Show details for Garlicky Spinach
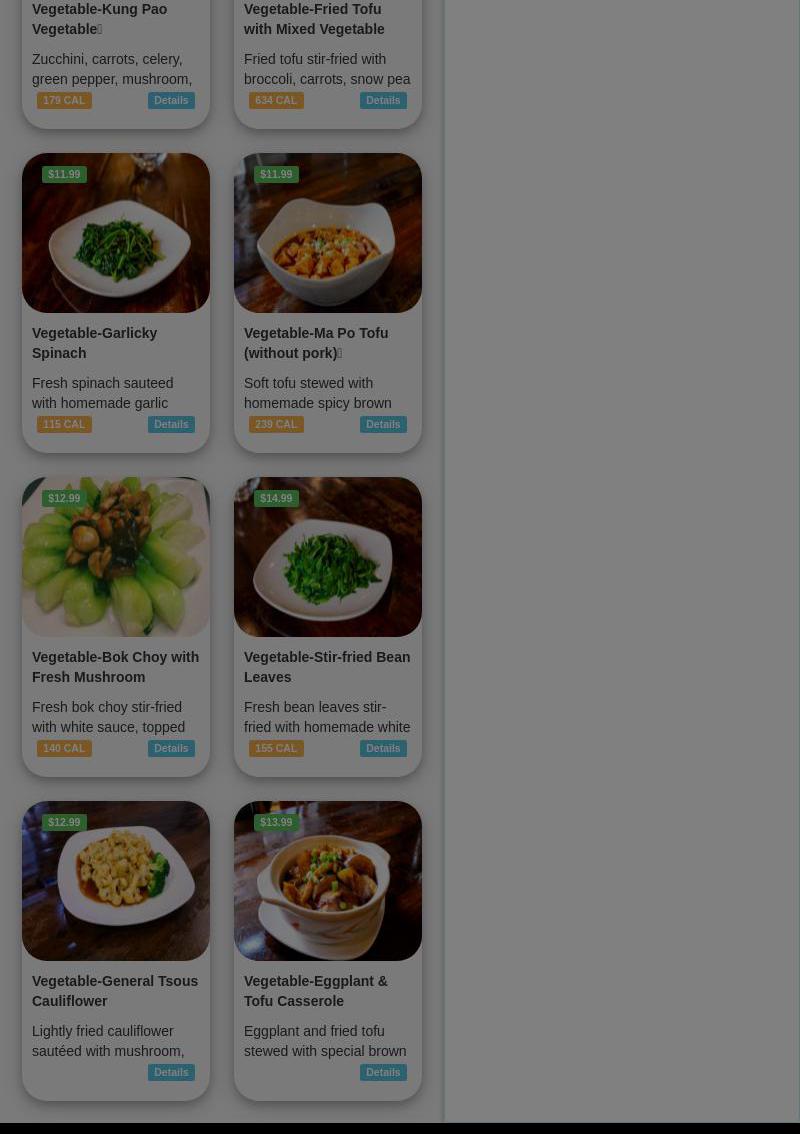Viewport: 800px width, 1134px height. 171,424
